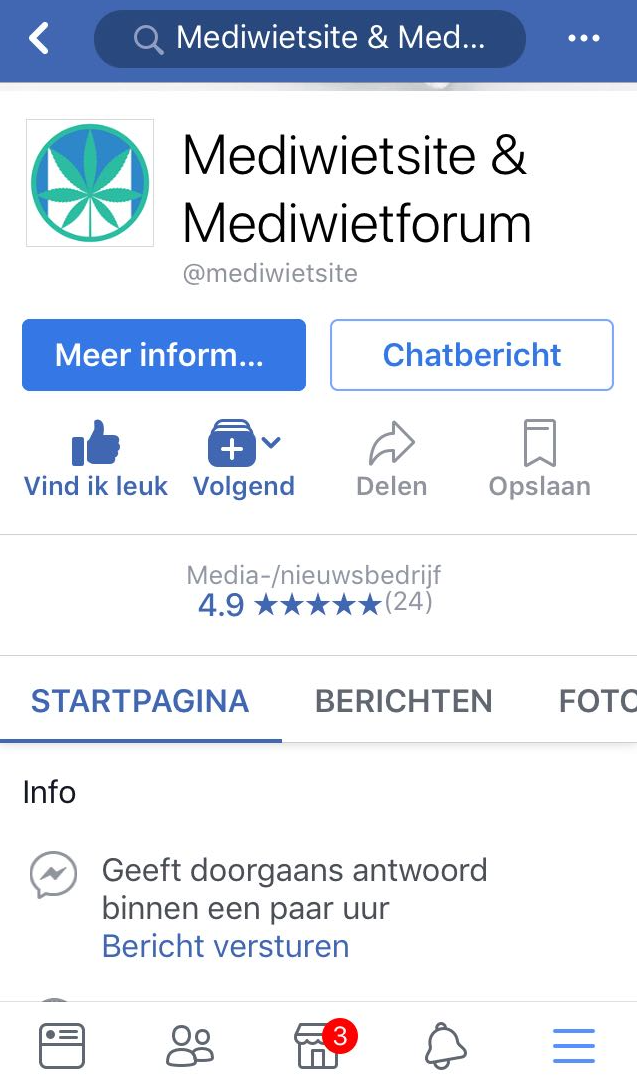Screen dimensions: 637x1090
Task: Open the news feed bottom tab
Action: (62, 1046)
